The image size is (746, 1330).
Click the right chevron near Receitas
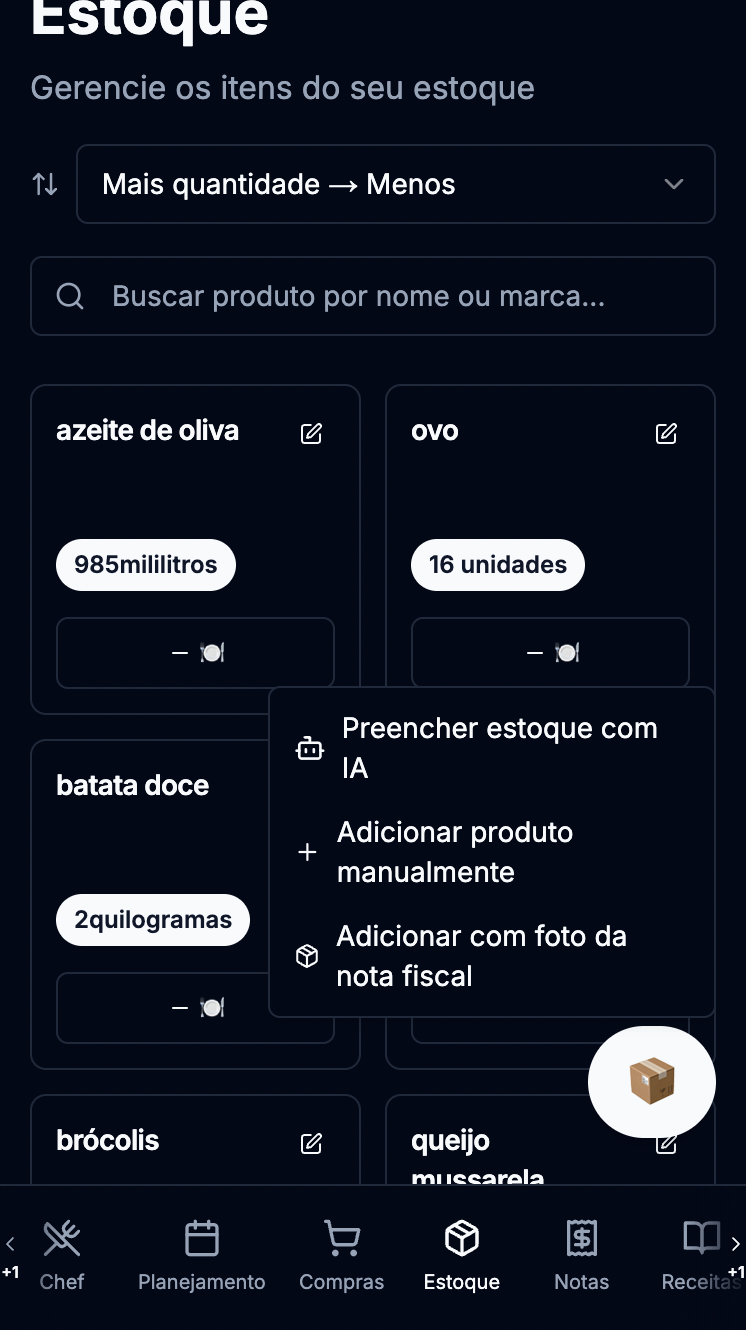tap(736, 1243)
